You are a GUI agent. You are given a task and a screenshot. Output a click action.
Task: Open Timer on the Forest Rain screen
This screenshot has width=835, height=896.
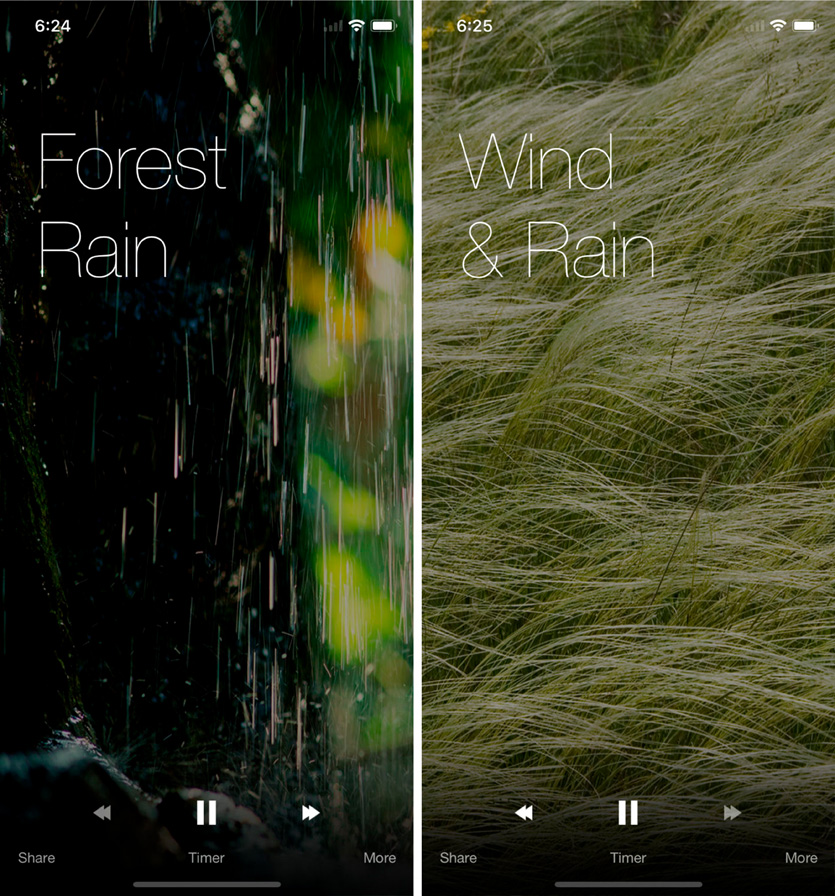[206, 858]
